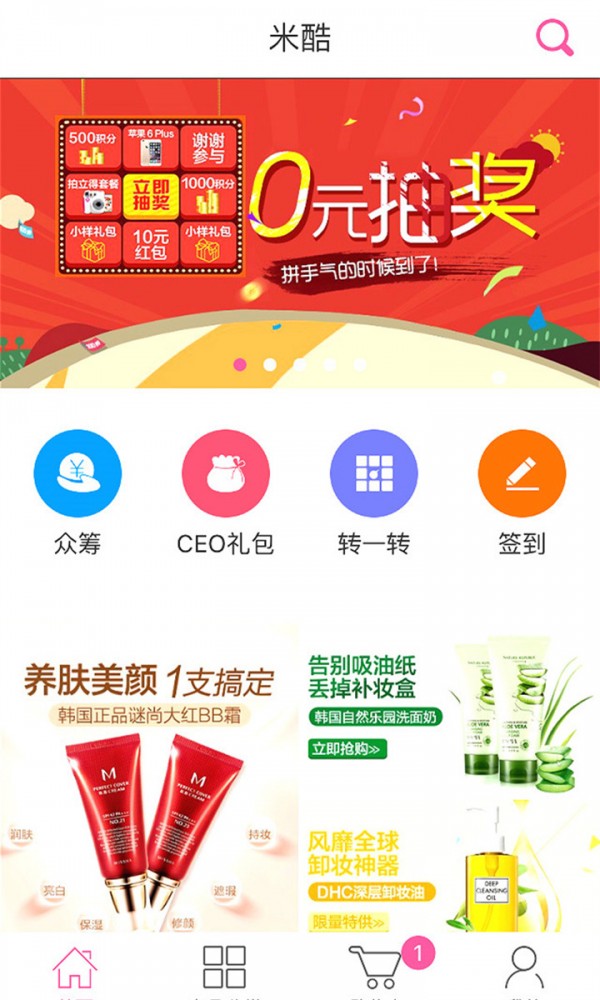
Task: Open the 韩国自然乐园洗面奶 promotion
Action: [x=450, y=709]
